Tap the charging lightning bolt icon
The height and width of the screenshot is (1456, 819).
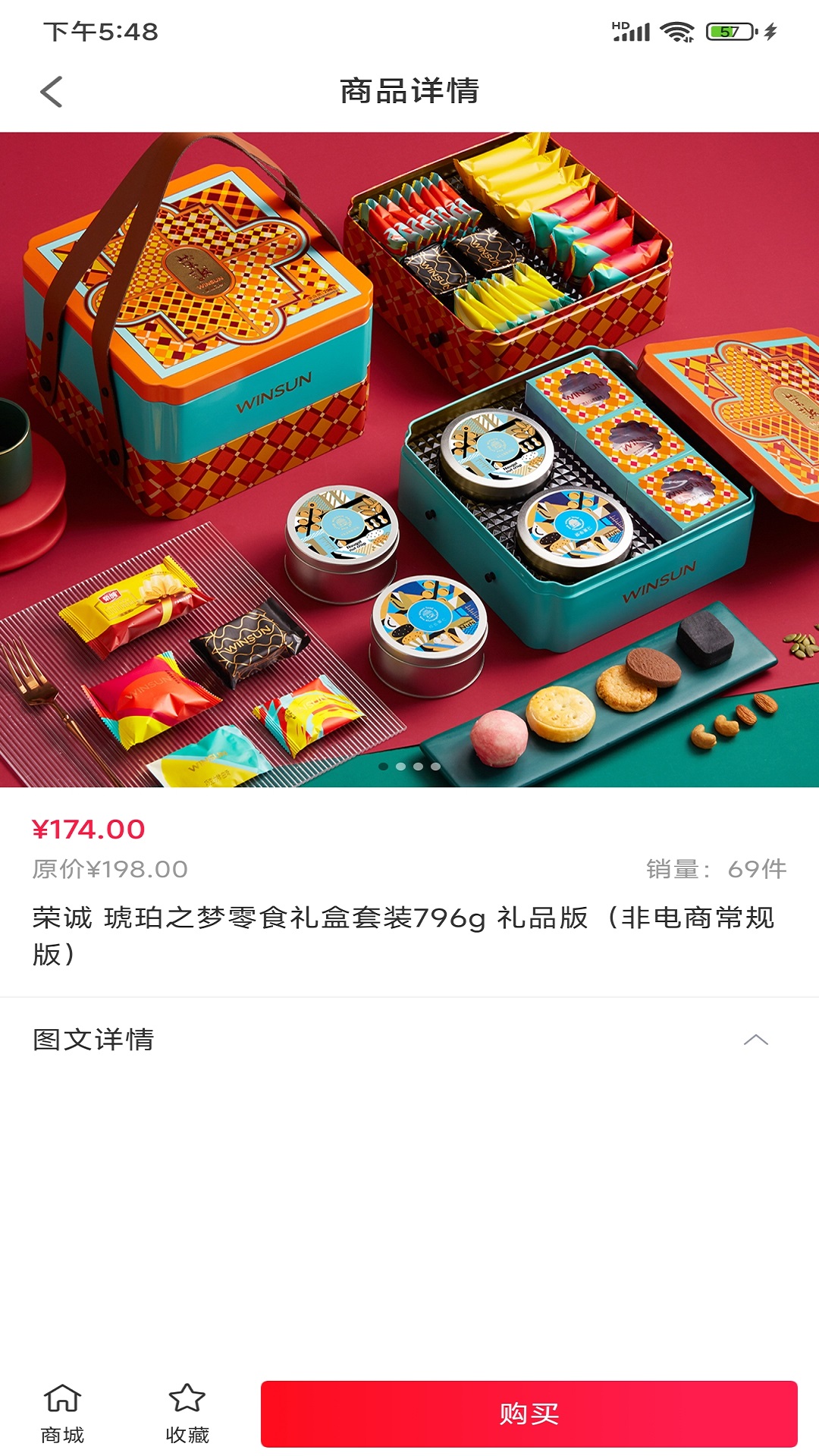pos(772,29)
